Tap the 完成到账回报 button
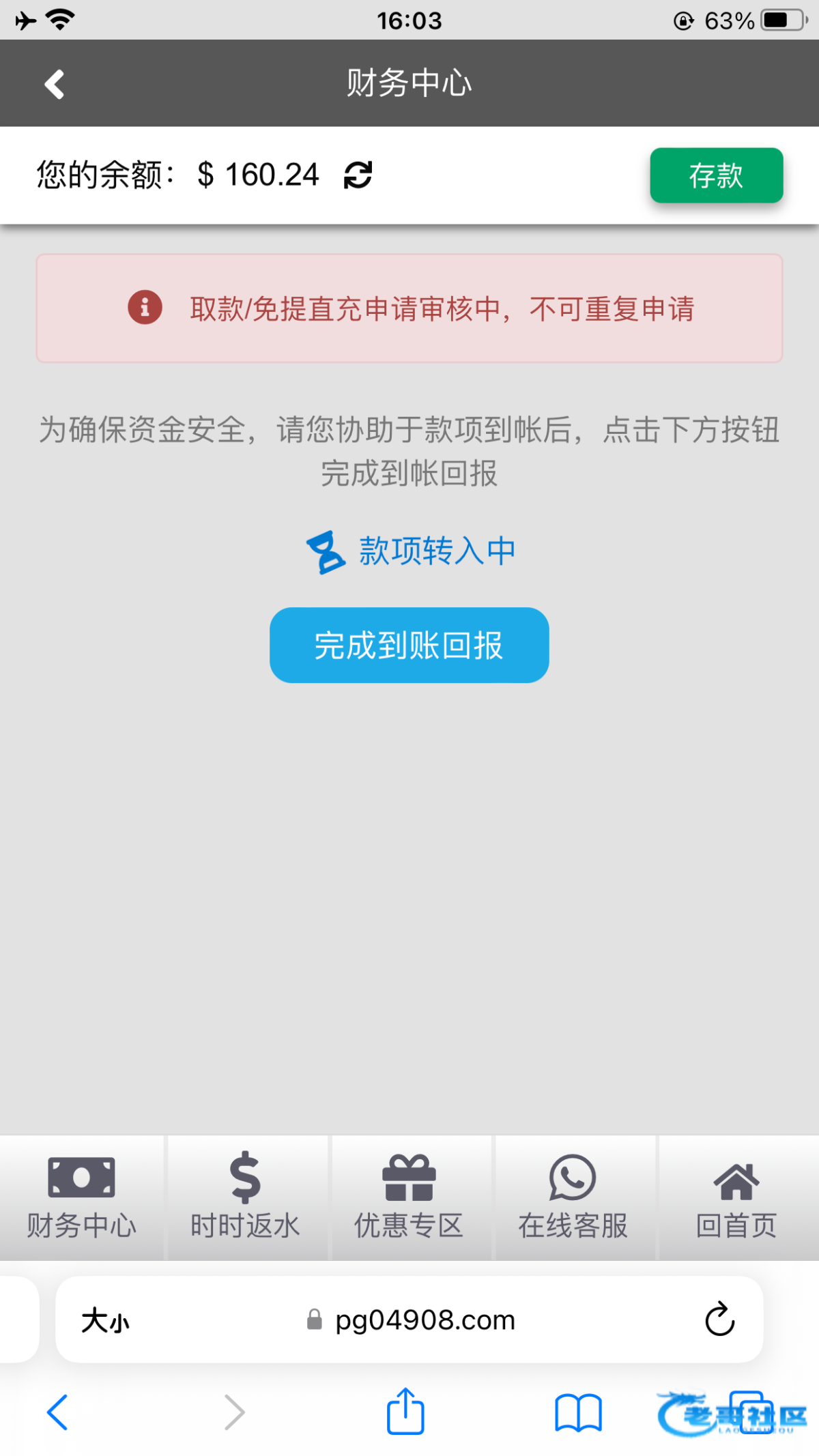The height and width of the screenshot is (1456, 819). (409, 645)
